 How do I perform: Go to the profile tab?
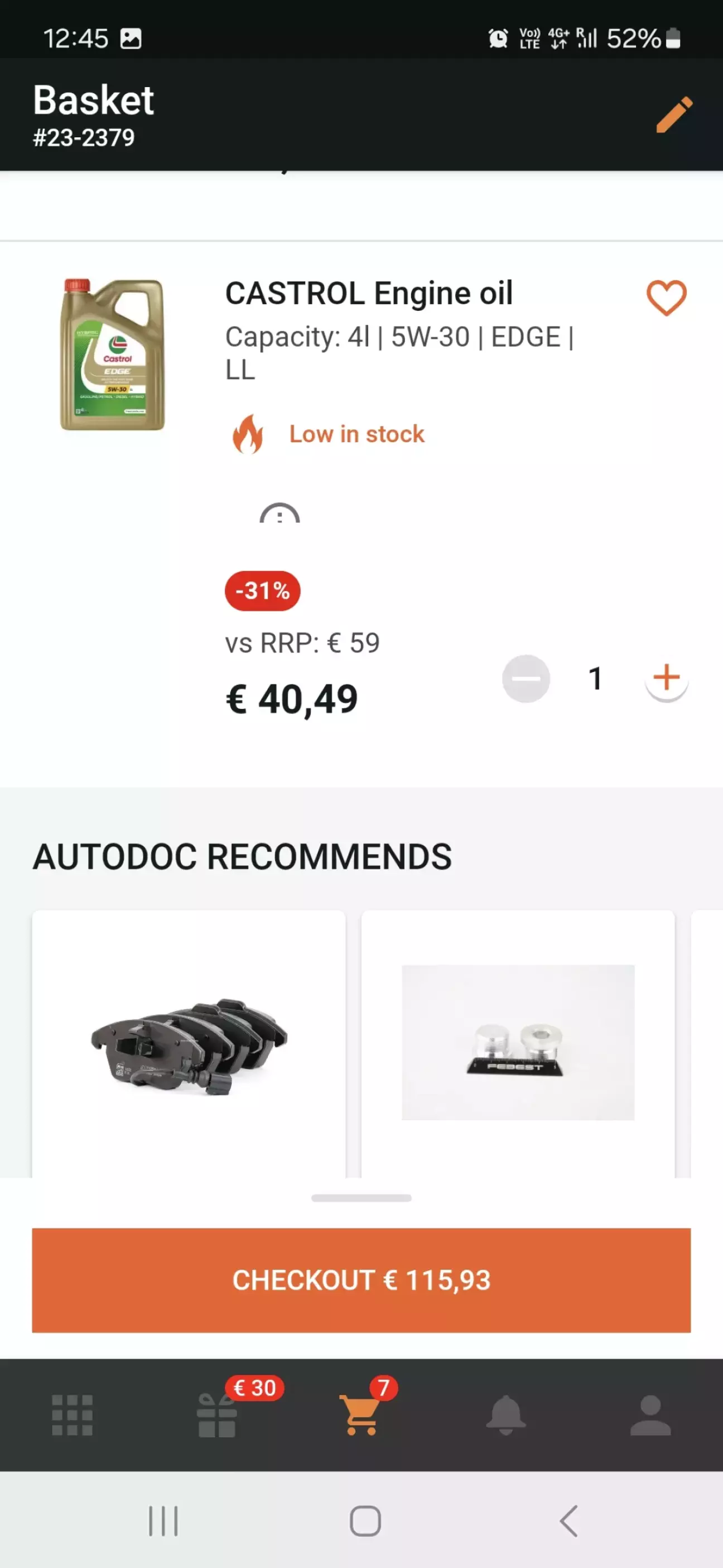click(650, 1414)
